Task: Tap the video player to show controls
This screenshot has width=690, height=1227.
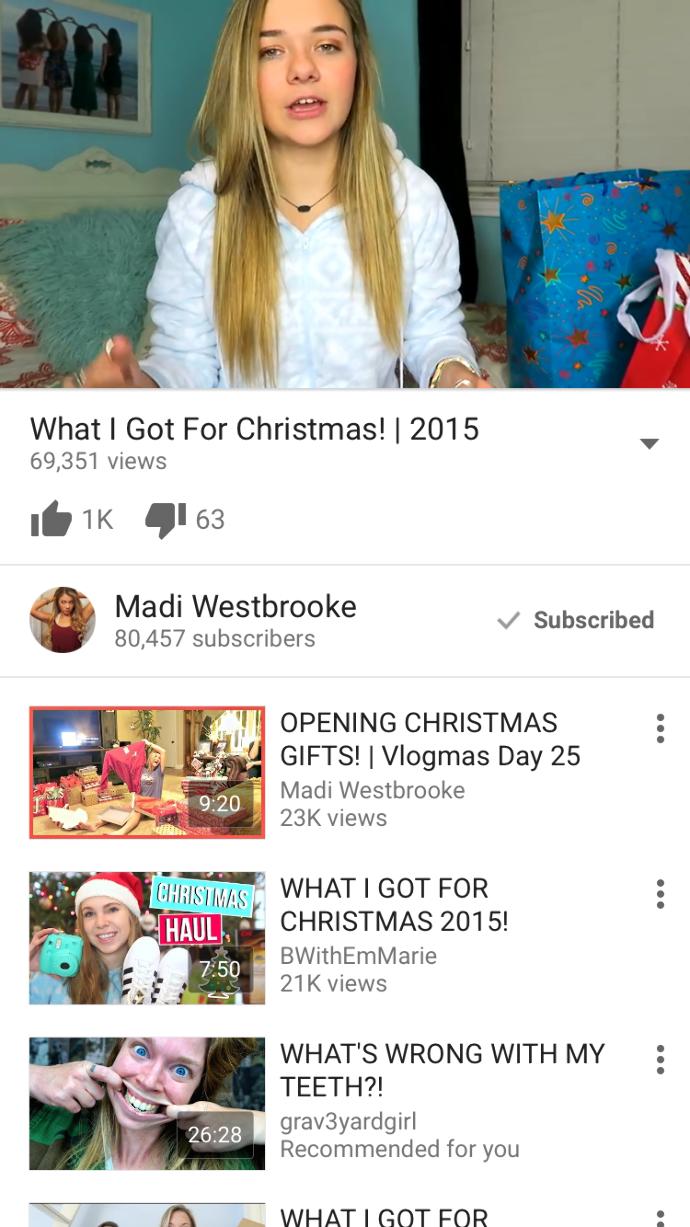Action: [x=345, y=194]
